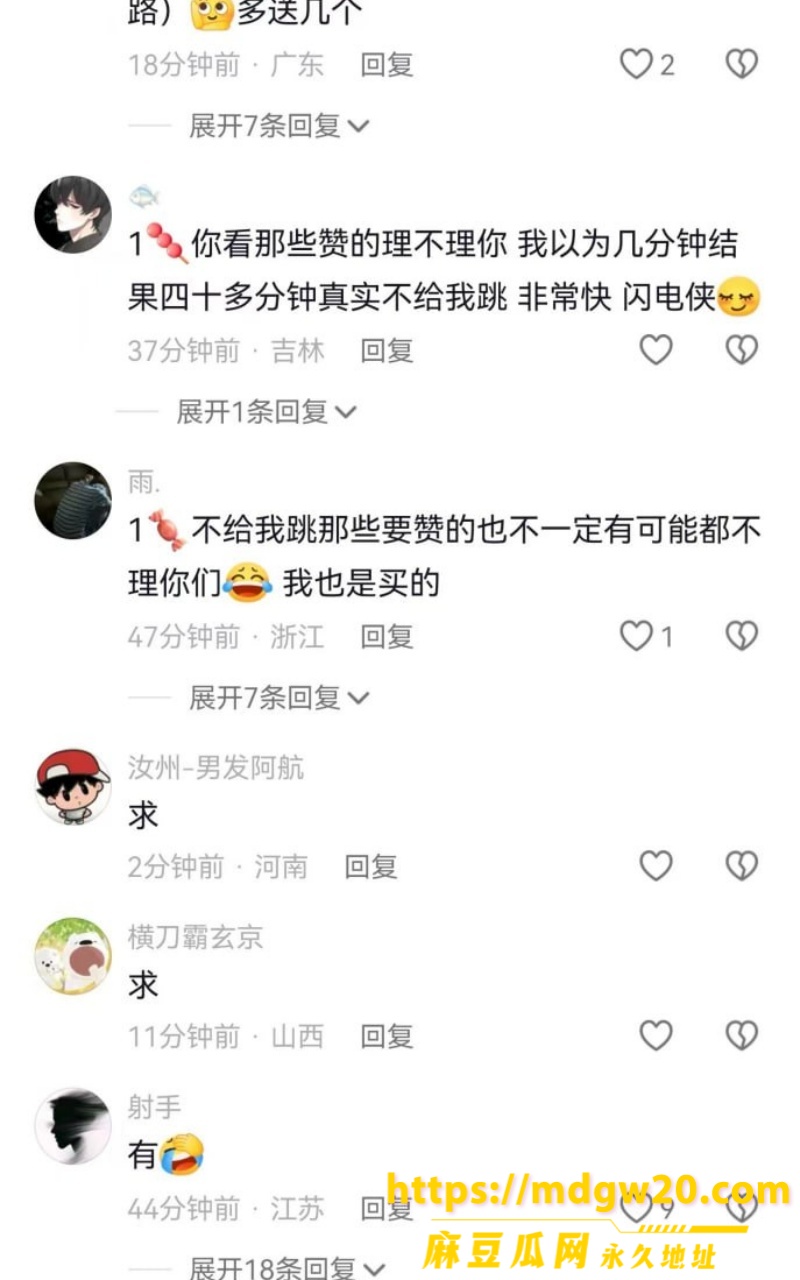Reply to 横刀霸玄京's comment
The width and height of the screenshot is (800, 1280).
click(x=387, y=1037)
